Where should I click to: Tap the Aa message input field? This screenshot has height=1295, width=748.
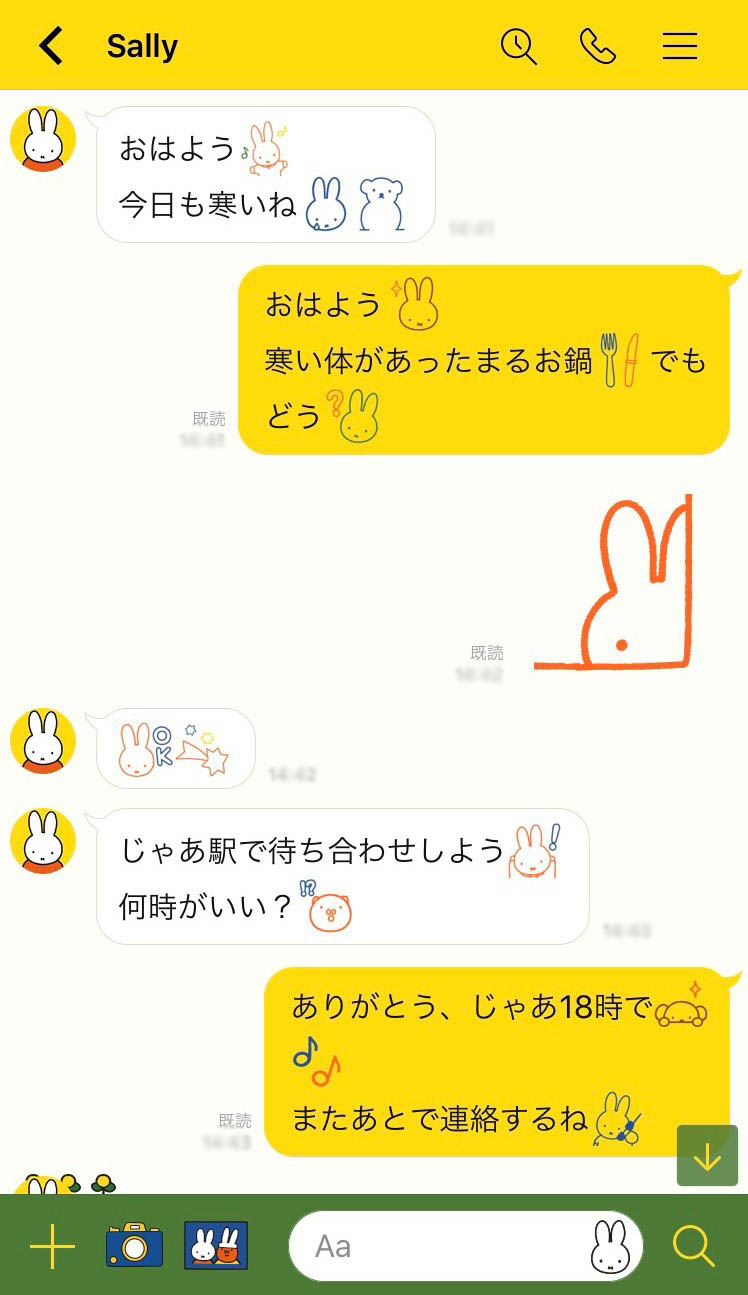440,1246
